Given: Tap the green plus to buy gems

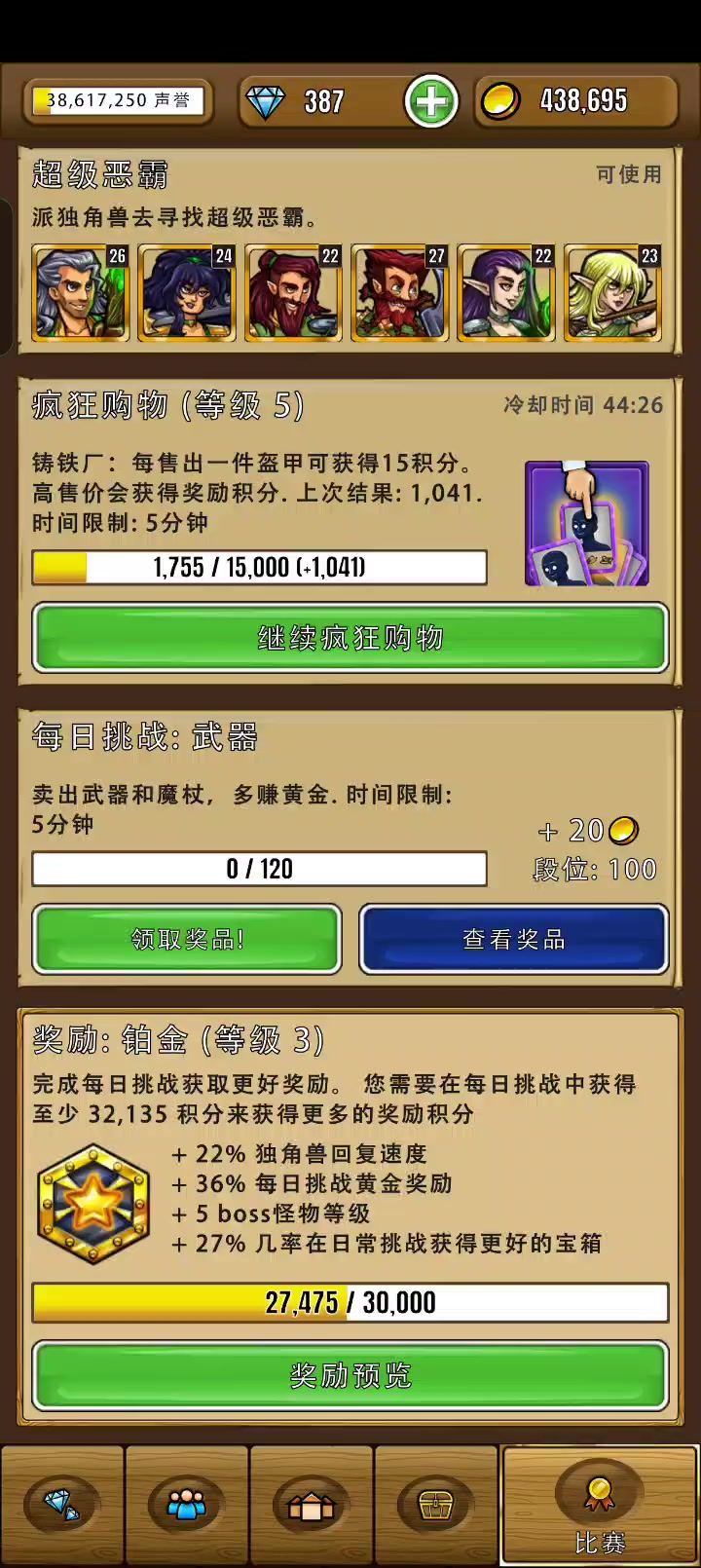Looking at the screenshot, I should click(x=431, y=101).
